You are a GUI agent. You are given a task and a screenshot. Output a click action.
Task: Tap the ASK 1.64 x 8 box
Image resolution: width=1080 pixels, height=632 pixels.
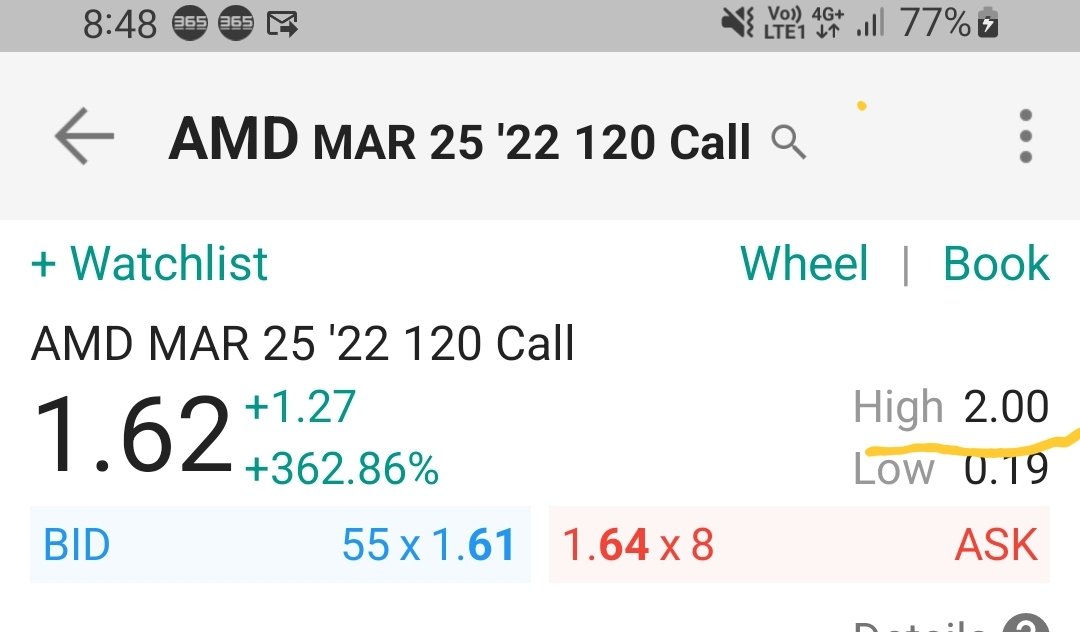pyautogui.click(x=799, y=545)
